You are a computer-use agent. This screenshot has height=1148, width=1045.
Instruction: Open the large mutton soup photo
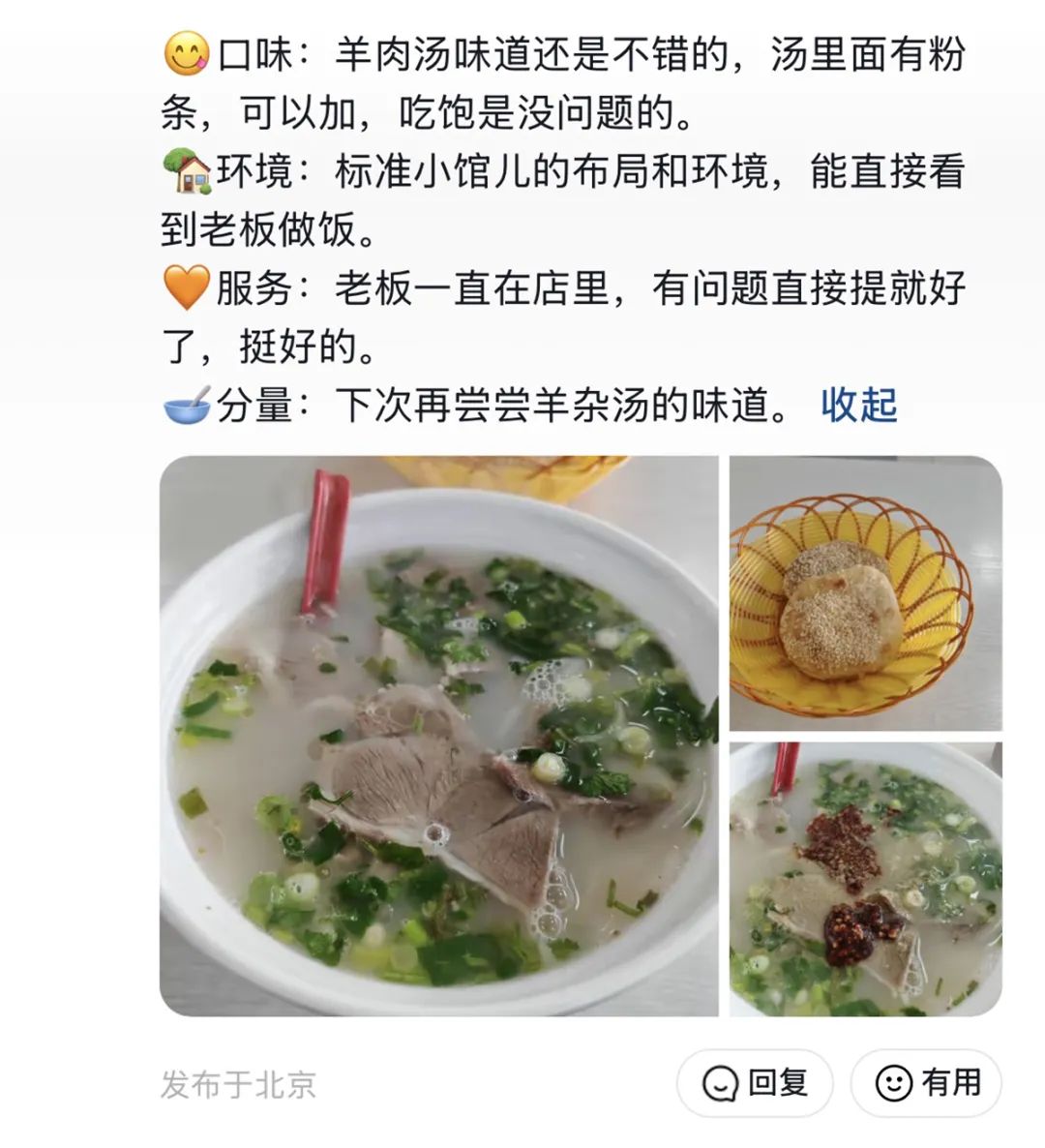pyautogui.click(x=438, y=736)
